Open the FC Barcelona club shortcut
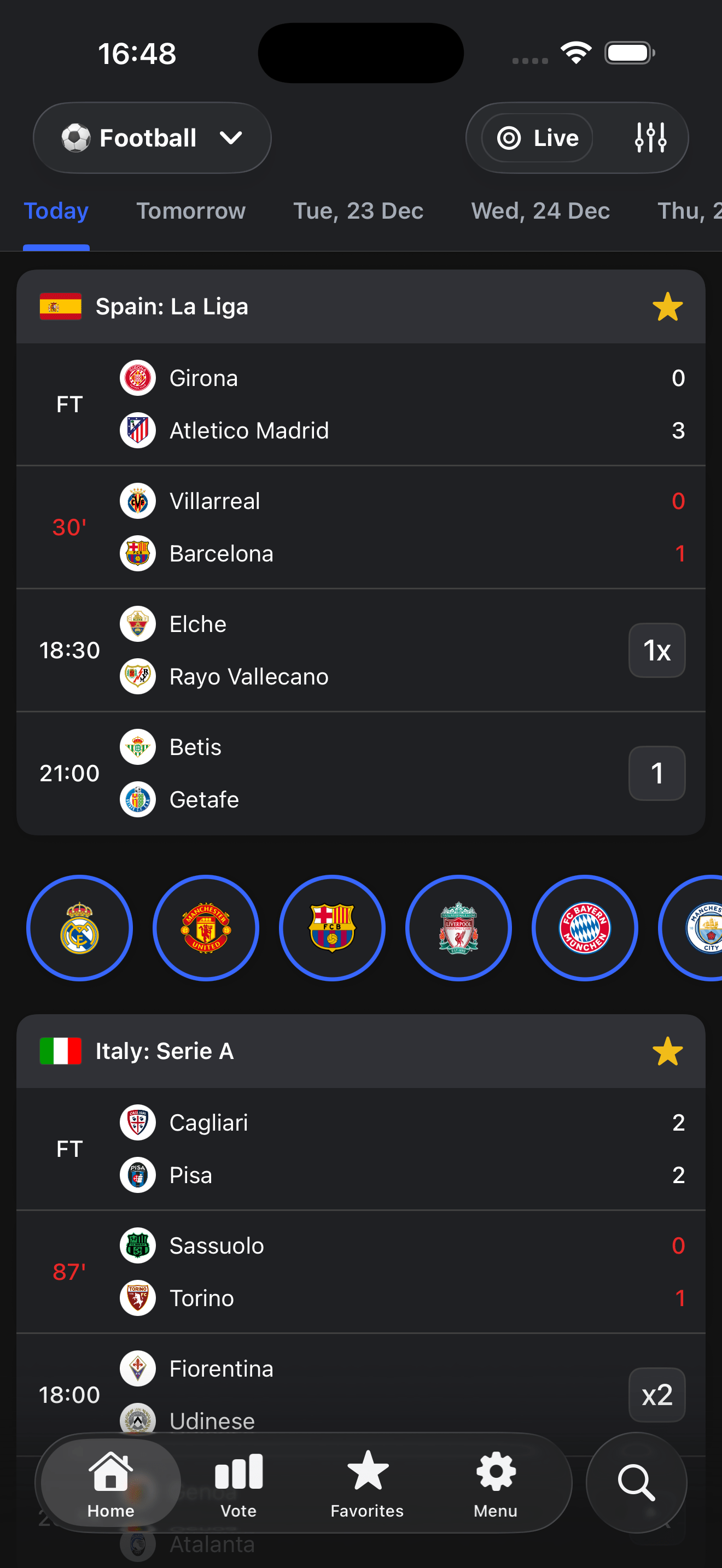 click(332, 927)
